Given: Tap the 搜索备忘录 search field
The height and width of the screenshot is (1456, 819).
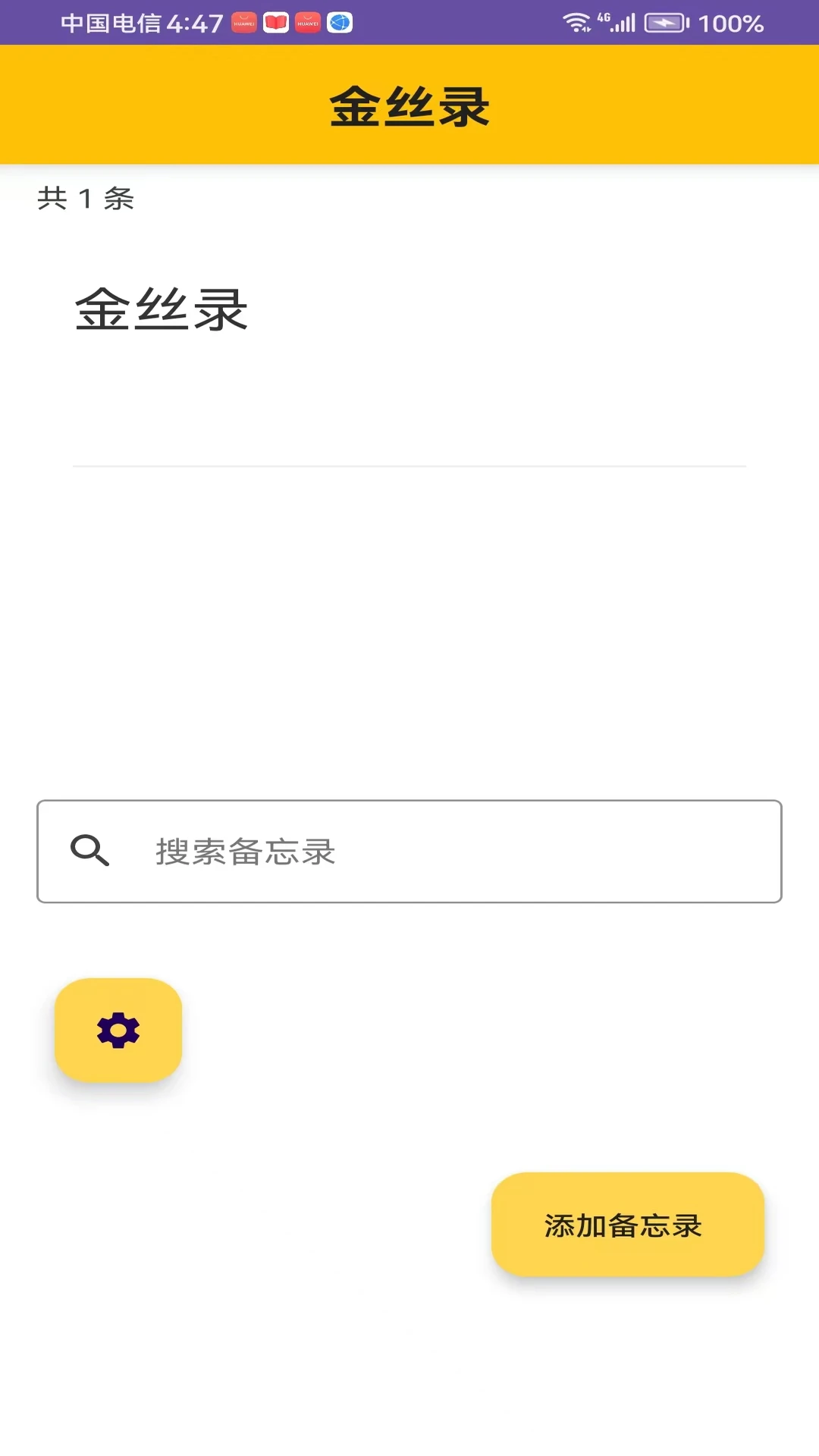Looking at the screenshot, I should 409,851.
